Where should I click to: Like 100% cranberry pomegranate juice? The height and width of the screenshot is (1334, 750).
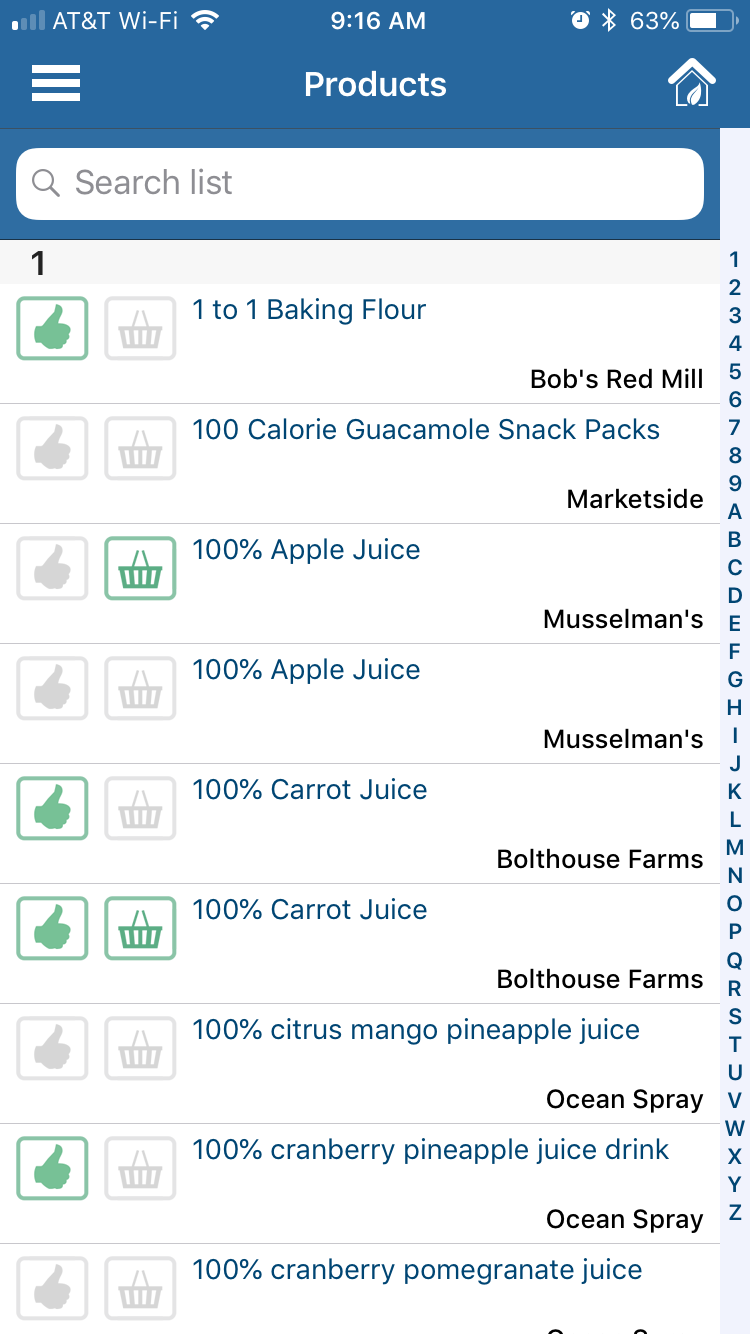pyautogui.click(x=52, y=1288)
